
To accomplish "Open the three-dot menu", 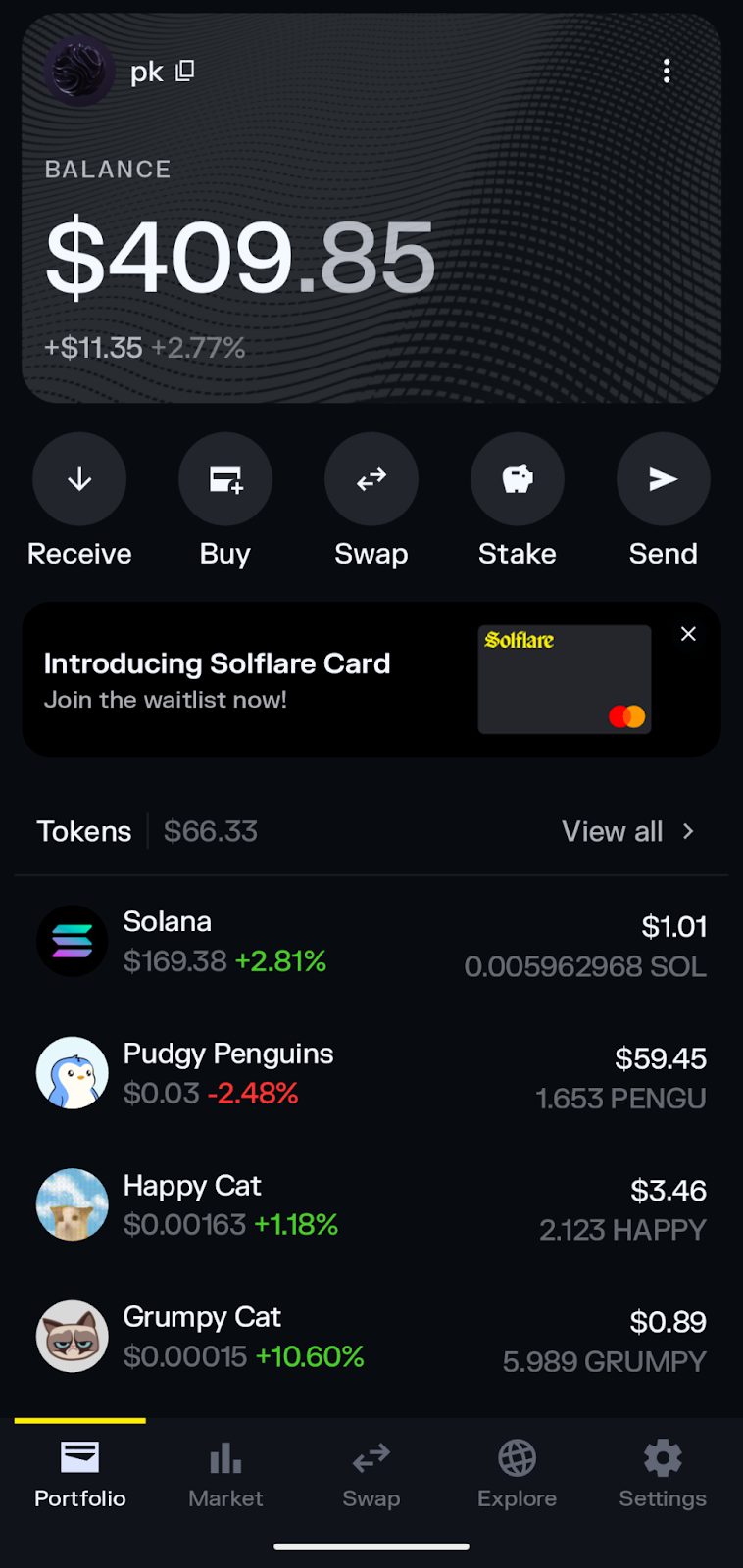I will click(667, 71).
